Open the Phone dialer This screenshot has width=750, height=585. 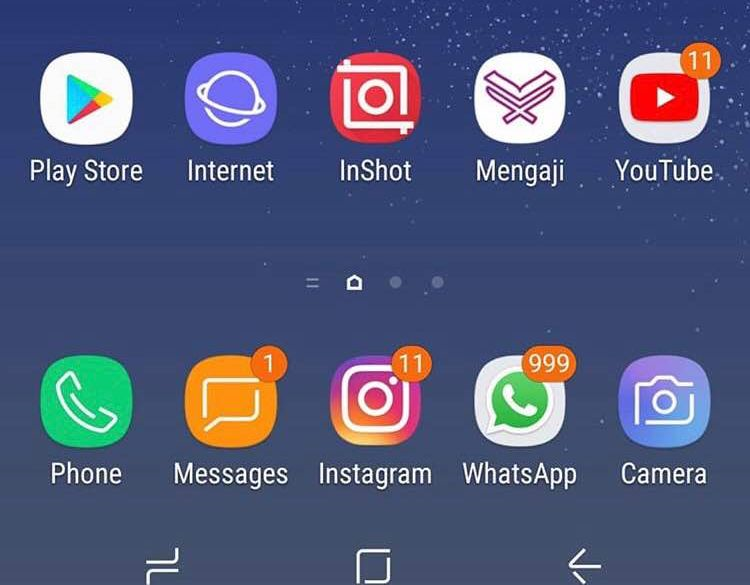click(x=85, y=402)
